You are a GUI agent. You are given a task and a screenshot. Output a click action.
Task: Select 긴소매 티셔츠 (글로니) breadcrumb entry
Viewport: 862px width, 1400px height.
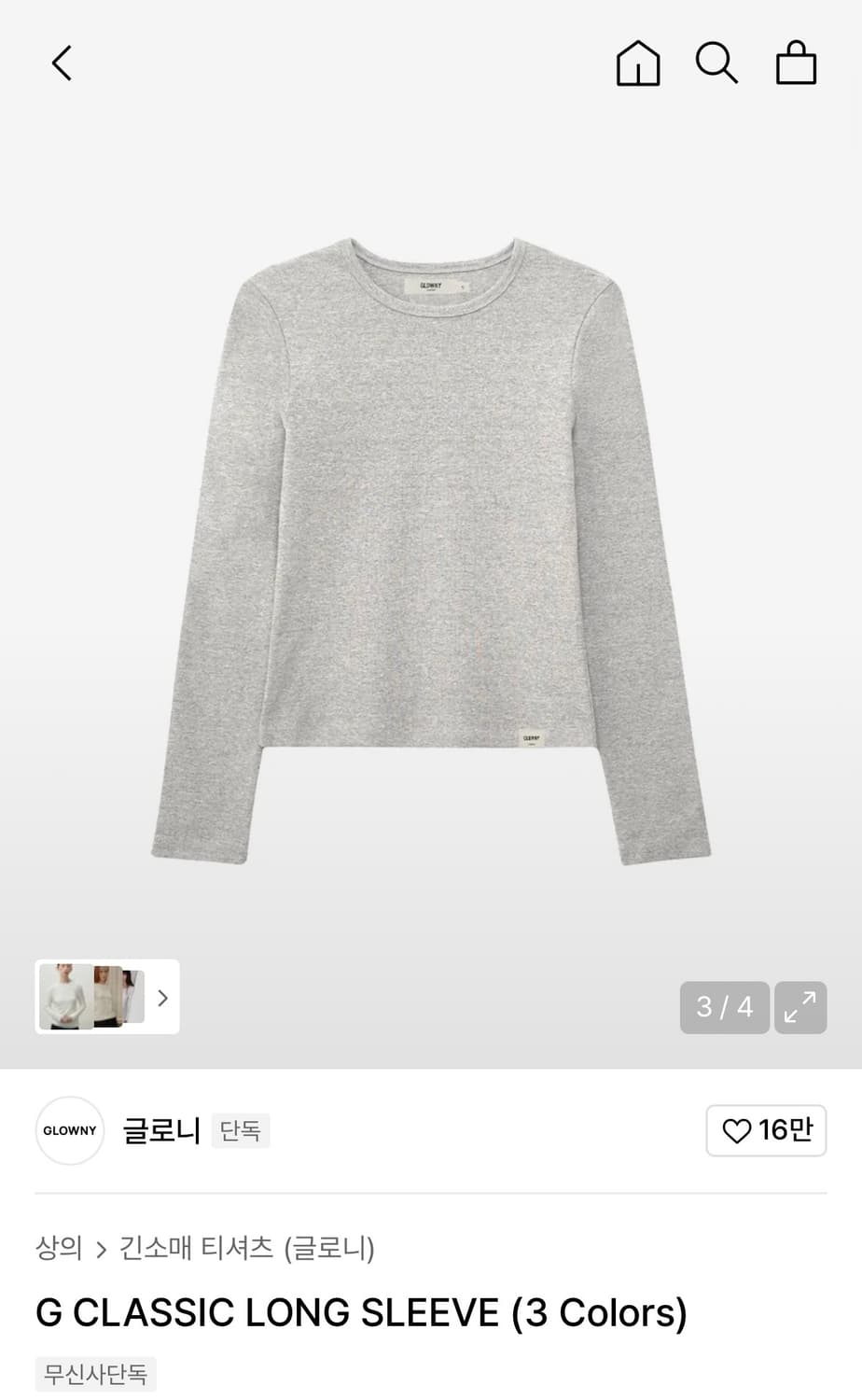pyautogui.click(x=246, y=1248)
